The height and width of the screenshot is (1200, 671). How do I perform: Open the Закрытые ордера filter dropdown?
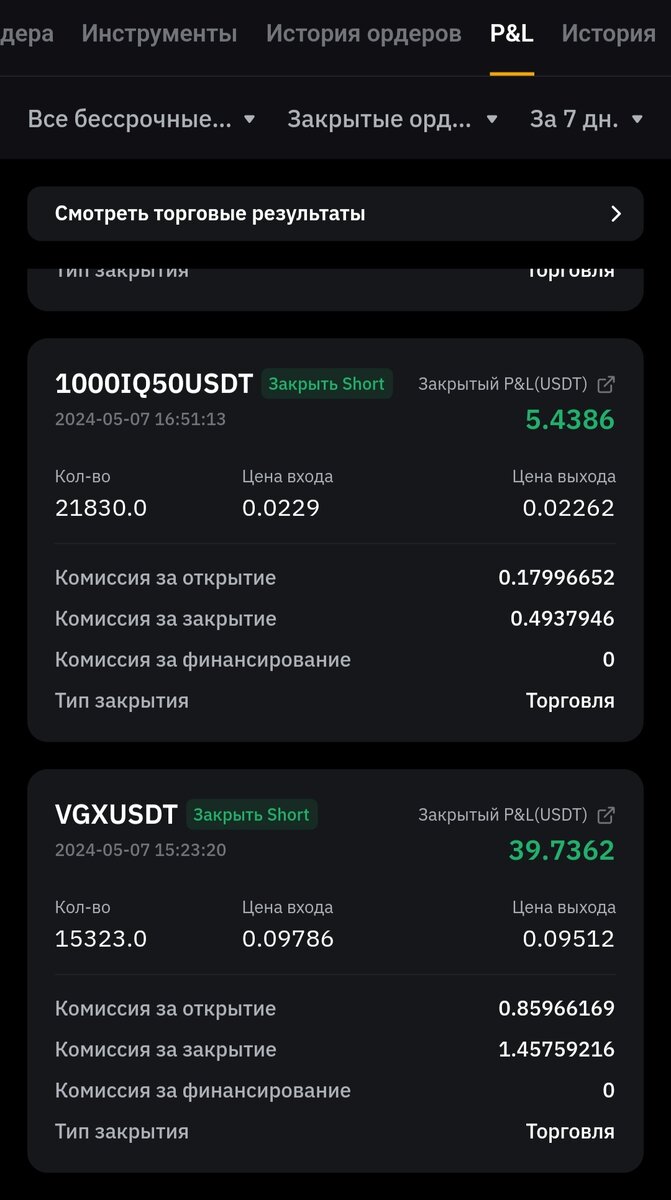[393, 119]
